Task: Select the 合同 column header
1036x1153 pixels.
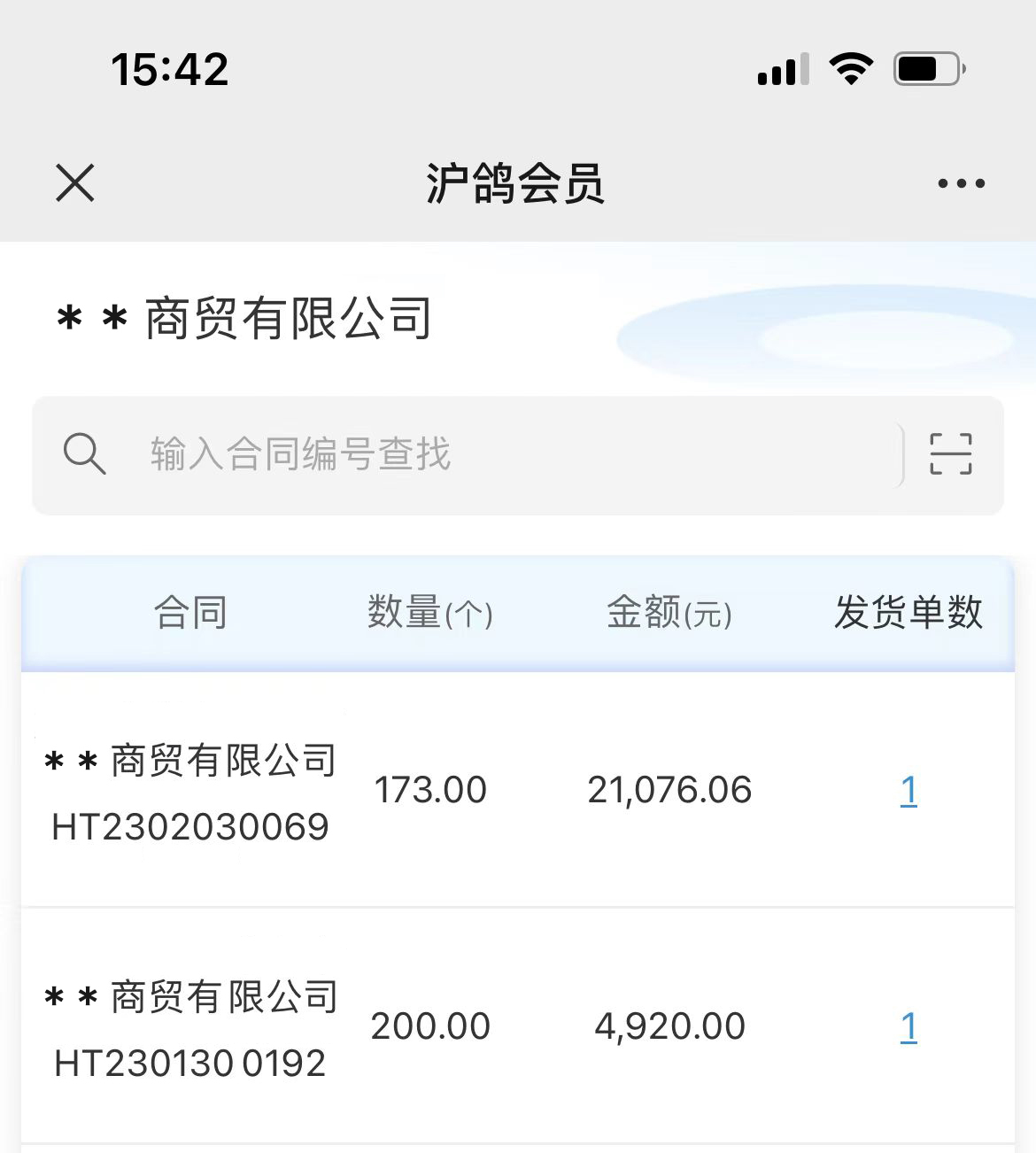Action: pyautogui.click(x=190, y=611)
